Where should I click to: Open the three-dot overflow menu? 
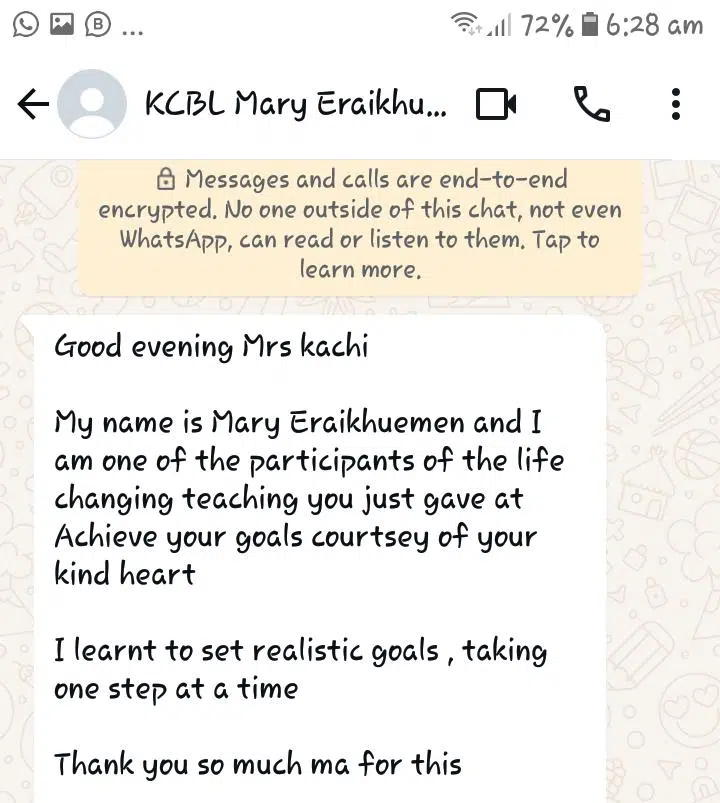(676, 104)
